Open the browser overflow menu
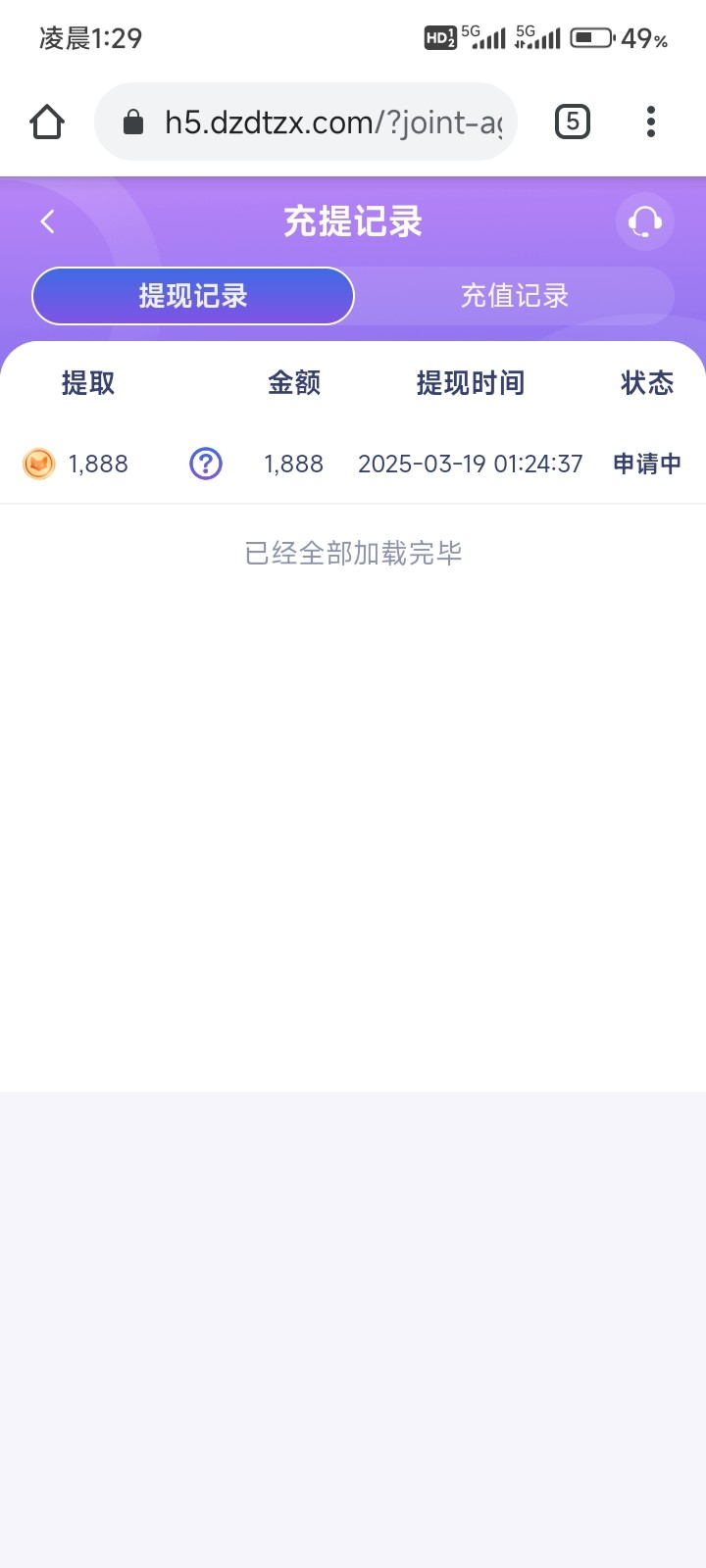 point(650,122)
